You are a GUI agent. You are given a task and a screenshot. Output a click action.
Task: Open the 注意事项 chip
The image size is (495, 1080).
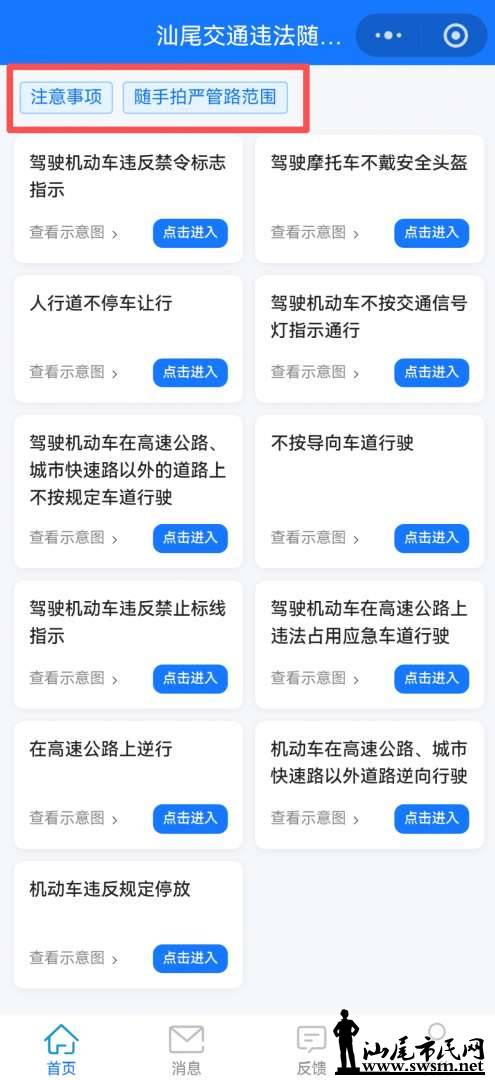[66, 97]
